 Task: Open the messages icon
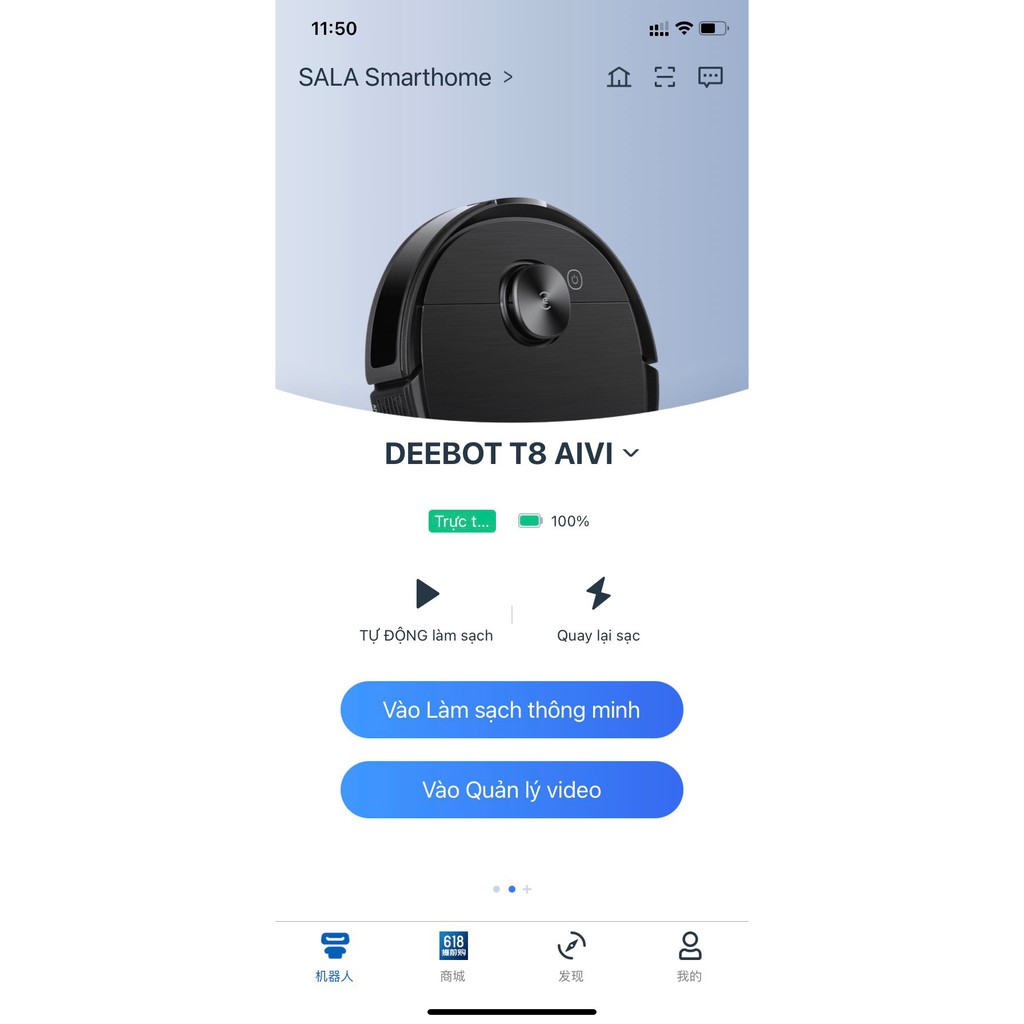tap(710, 77)
